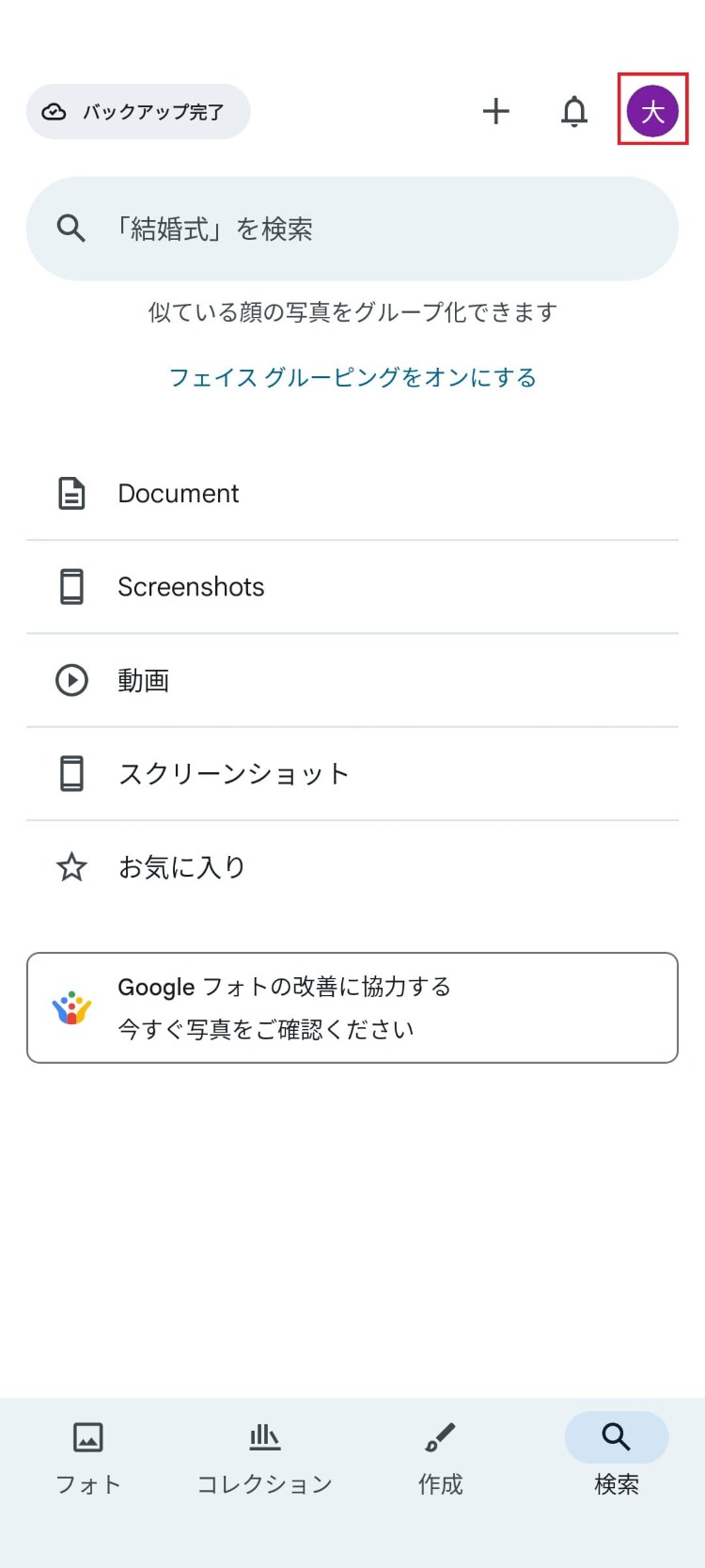This screenshot has width=705, height=1568.
Task: Open the お気に入り favorites
Action: pos(352,866)
